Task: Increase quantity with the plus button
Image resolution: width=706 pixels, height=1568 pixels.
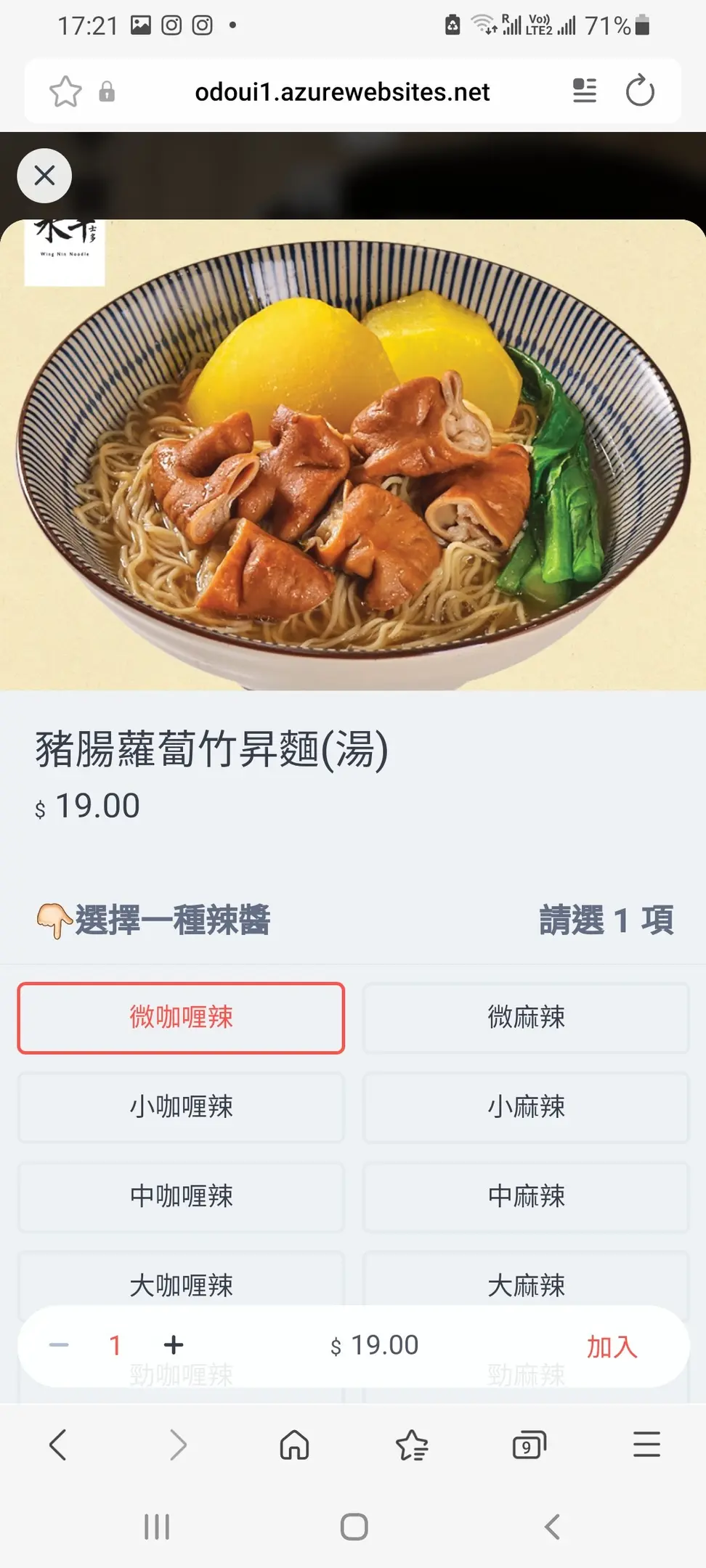Action: pos(174,1345)
